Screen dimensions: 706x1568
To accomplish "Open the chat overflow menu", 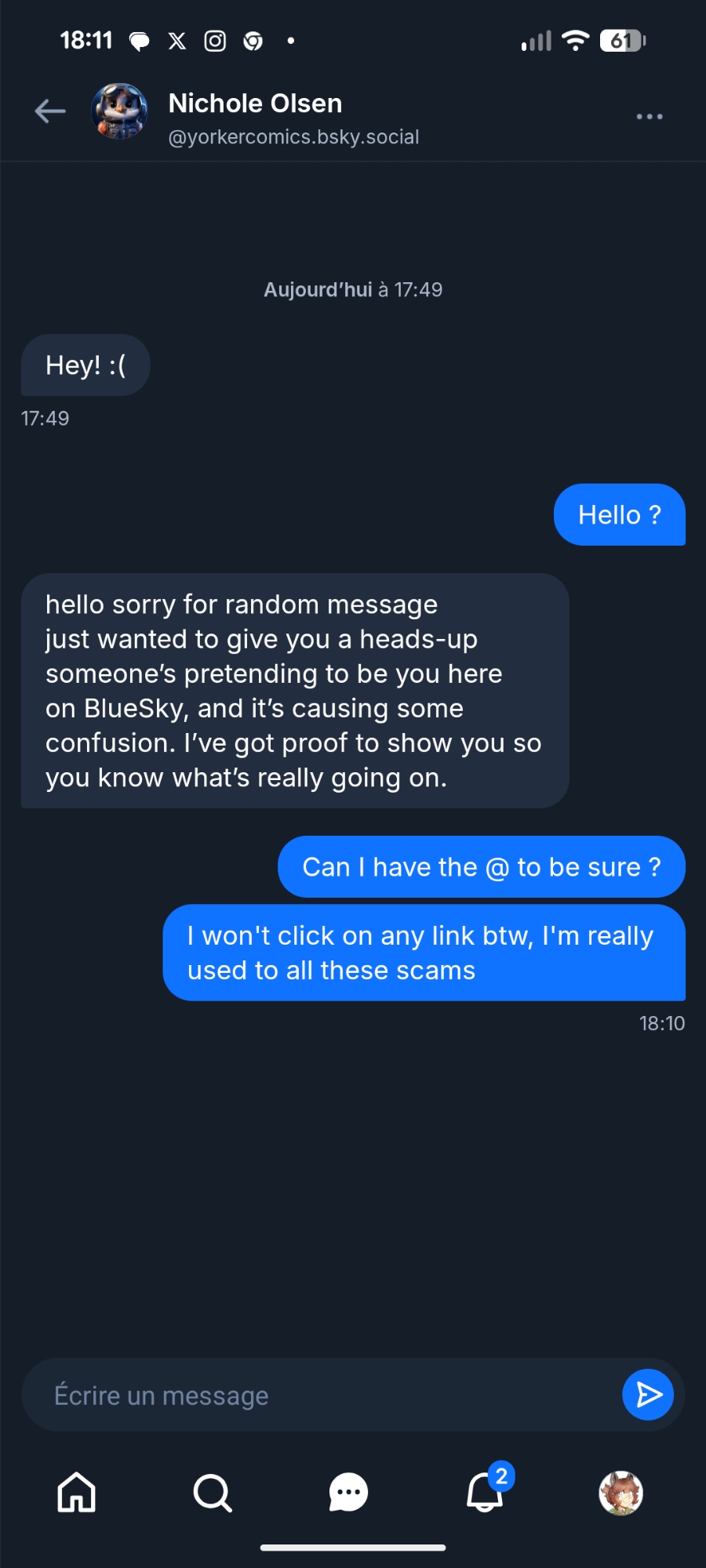I will click(x=649, y=117).
